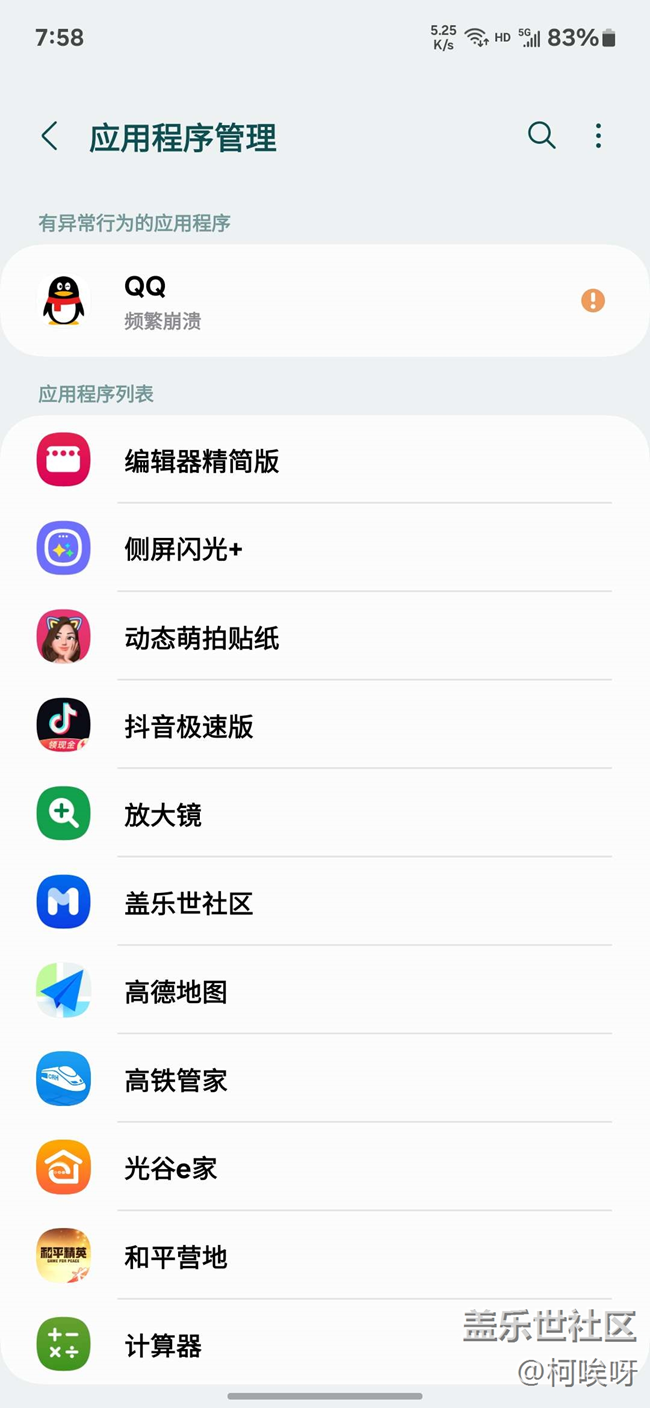
Task: Open QQ frequent crash entry
Action: [x=324, y=301]
